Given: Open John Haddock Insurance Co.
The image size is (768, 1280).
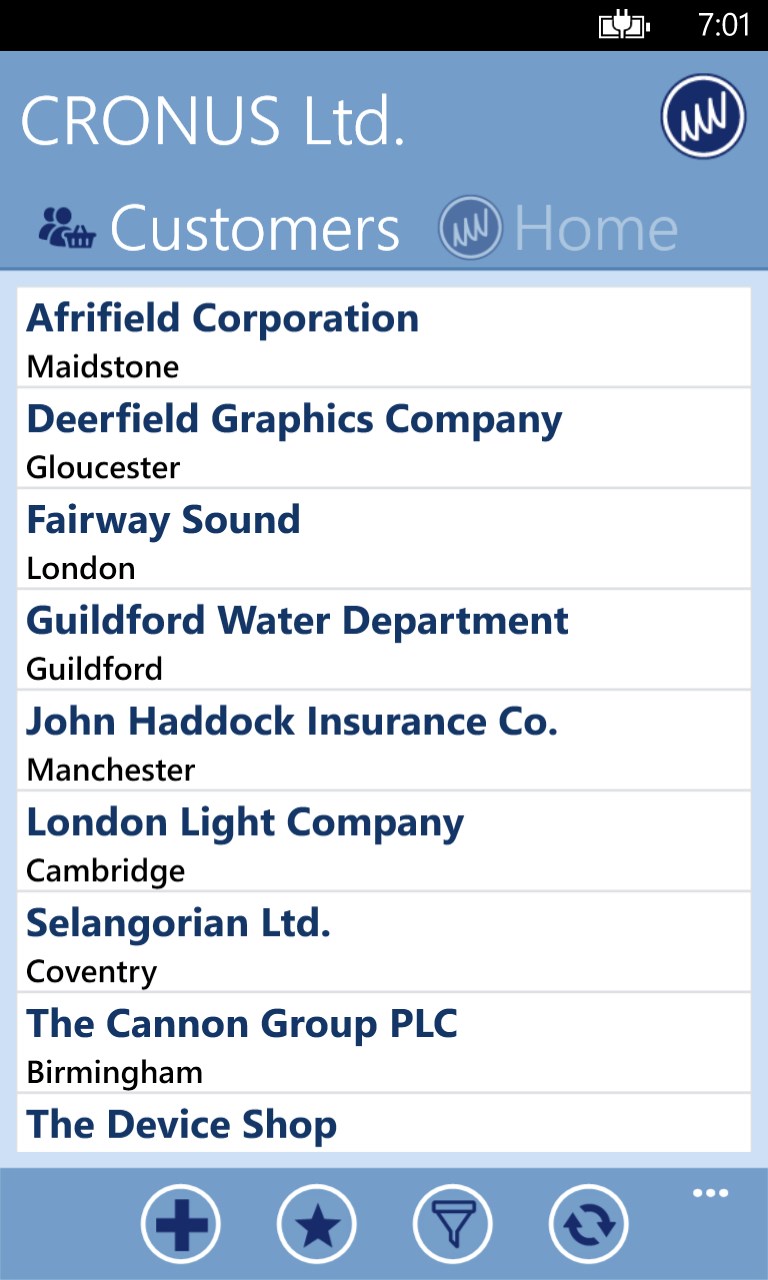Looking at the screenshot, I should click(383, 742).
